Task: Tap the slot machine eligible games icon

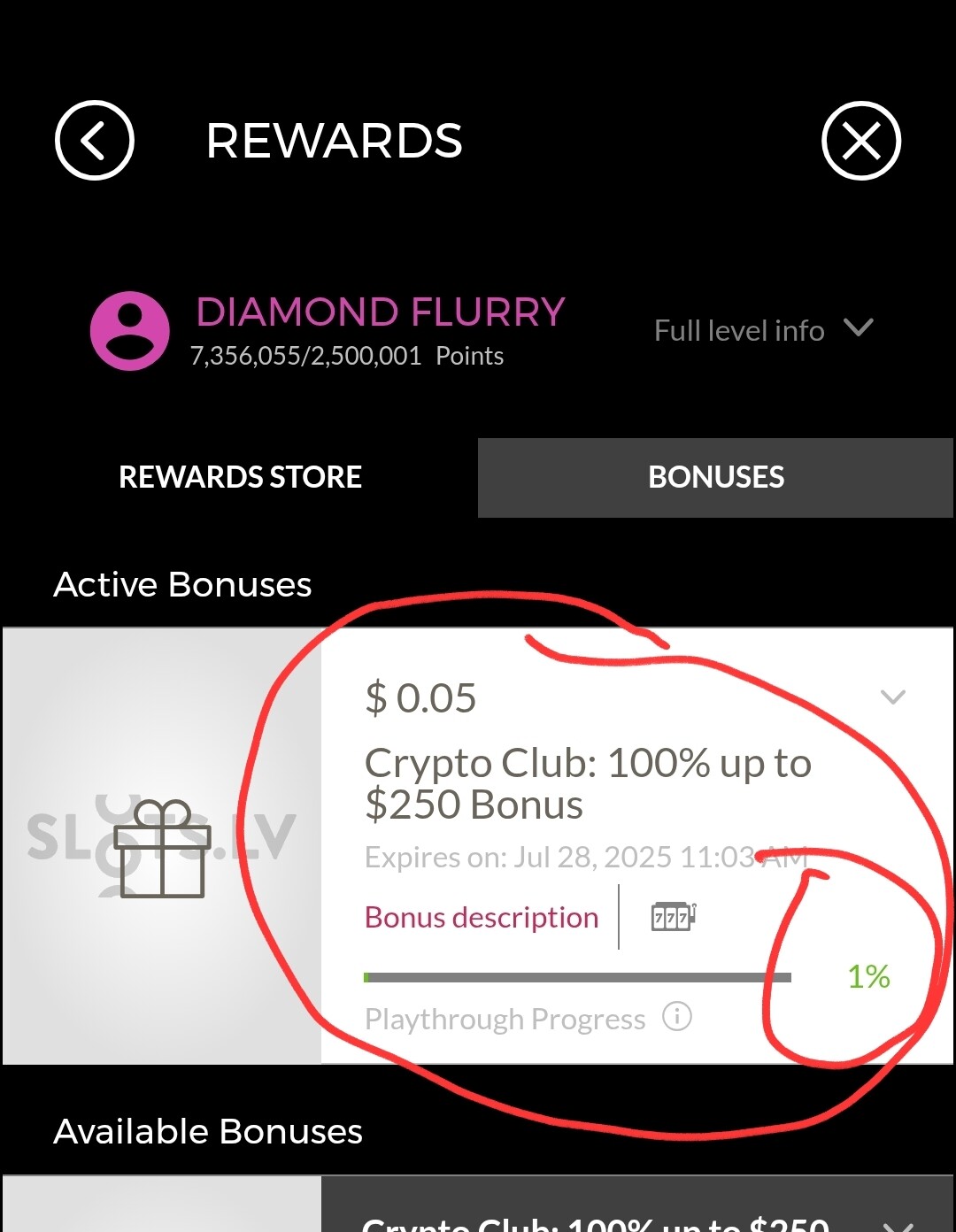Action: click(x=673, y=917)
